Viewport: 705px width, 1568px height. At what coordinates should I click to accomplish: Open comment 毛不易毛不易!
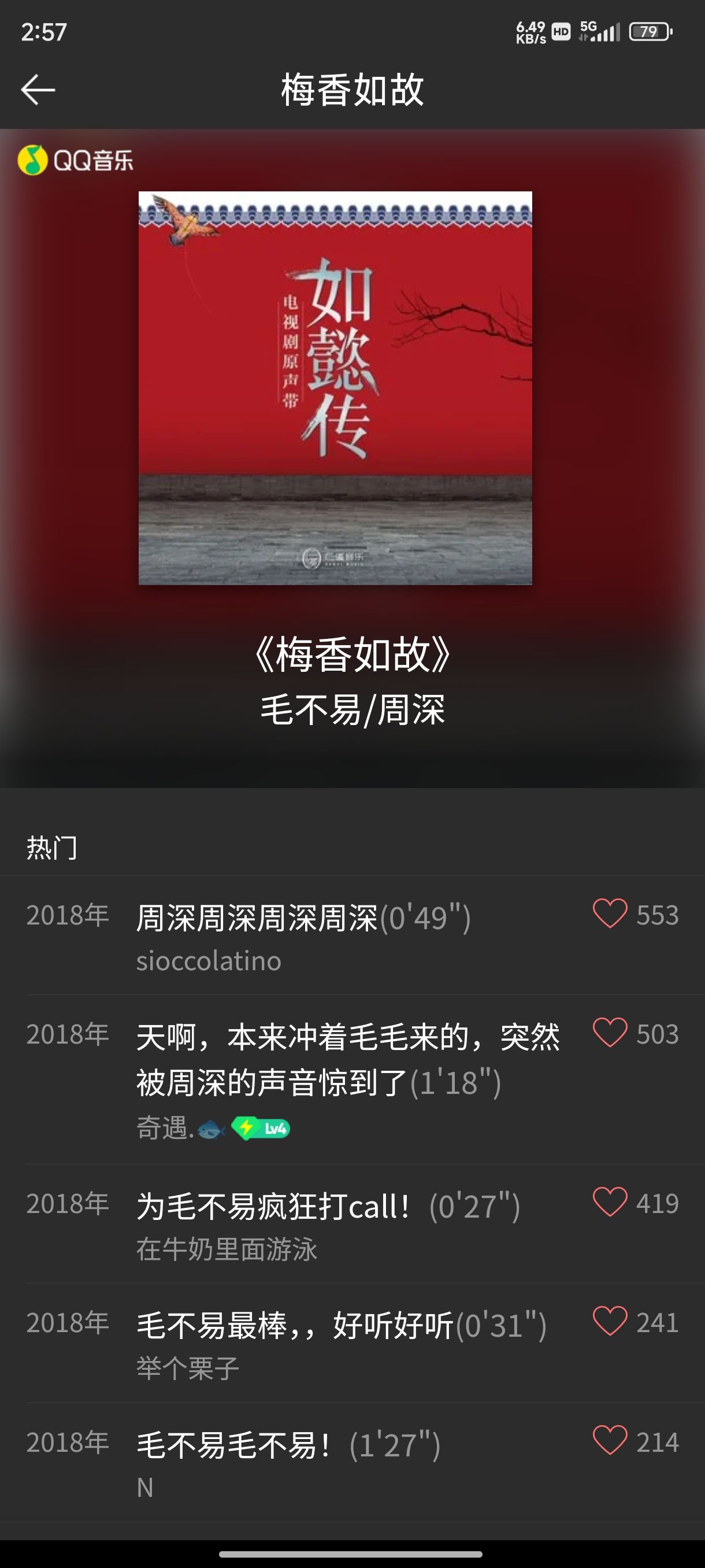[287, 1445]
